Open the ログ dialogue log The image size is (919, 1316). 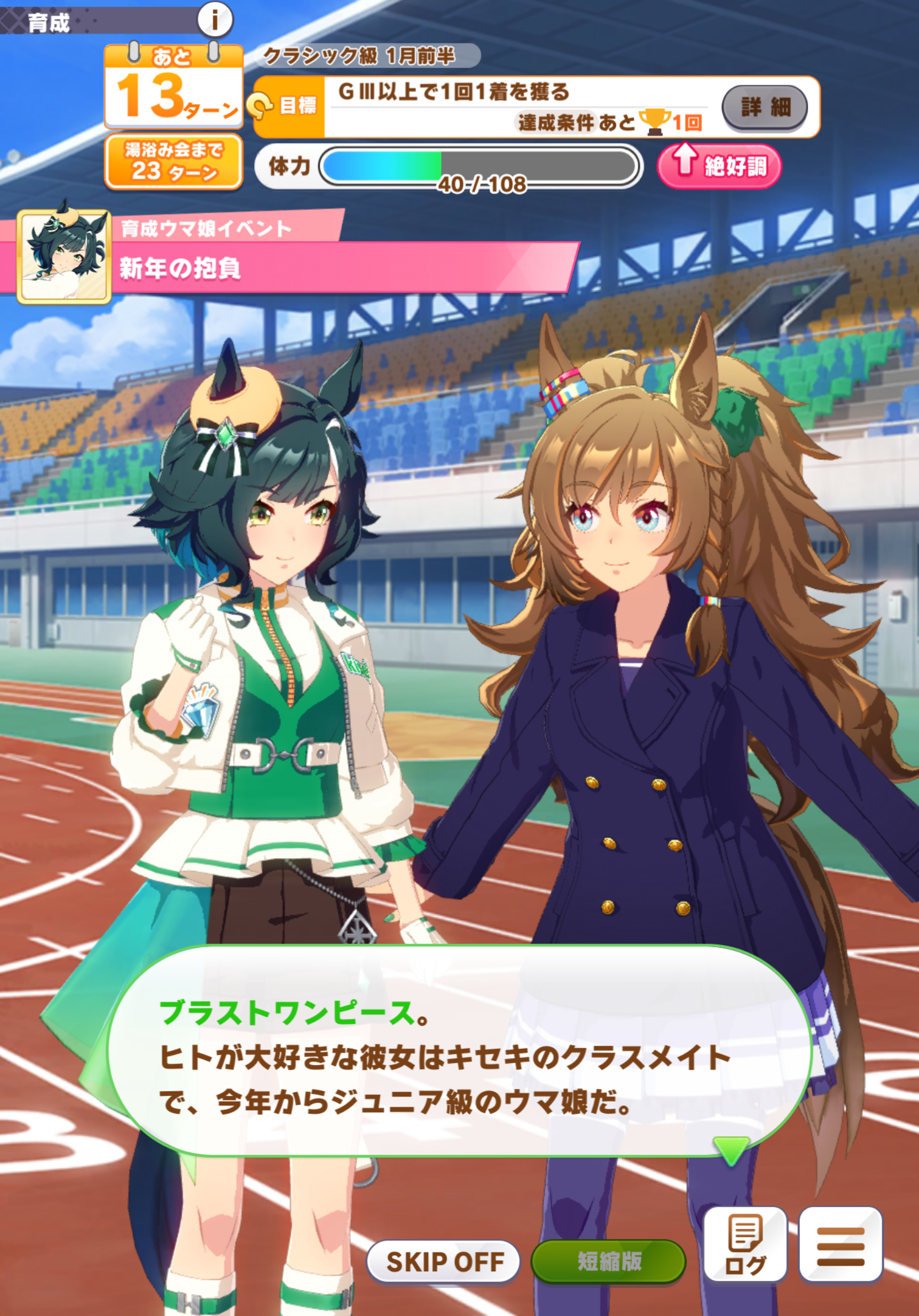[745, 1244]
